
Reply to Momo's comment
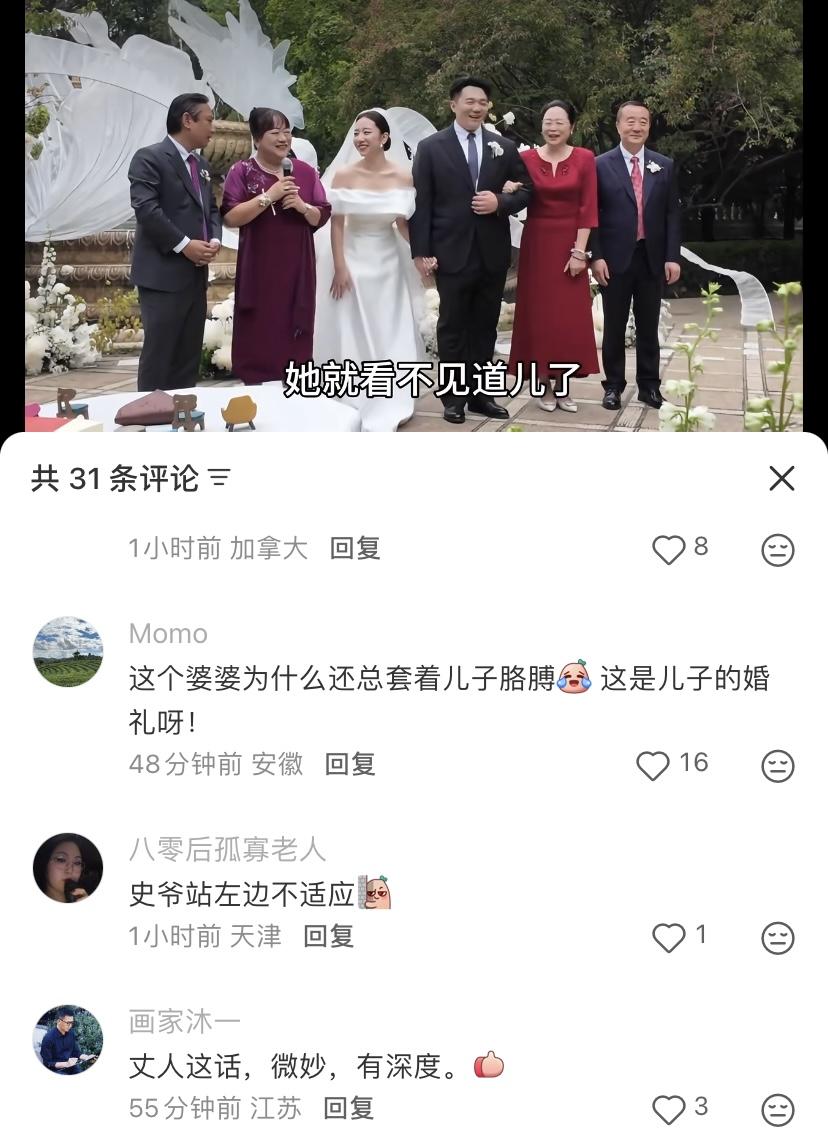pos(350,764)
